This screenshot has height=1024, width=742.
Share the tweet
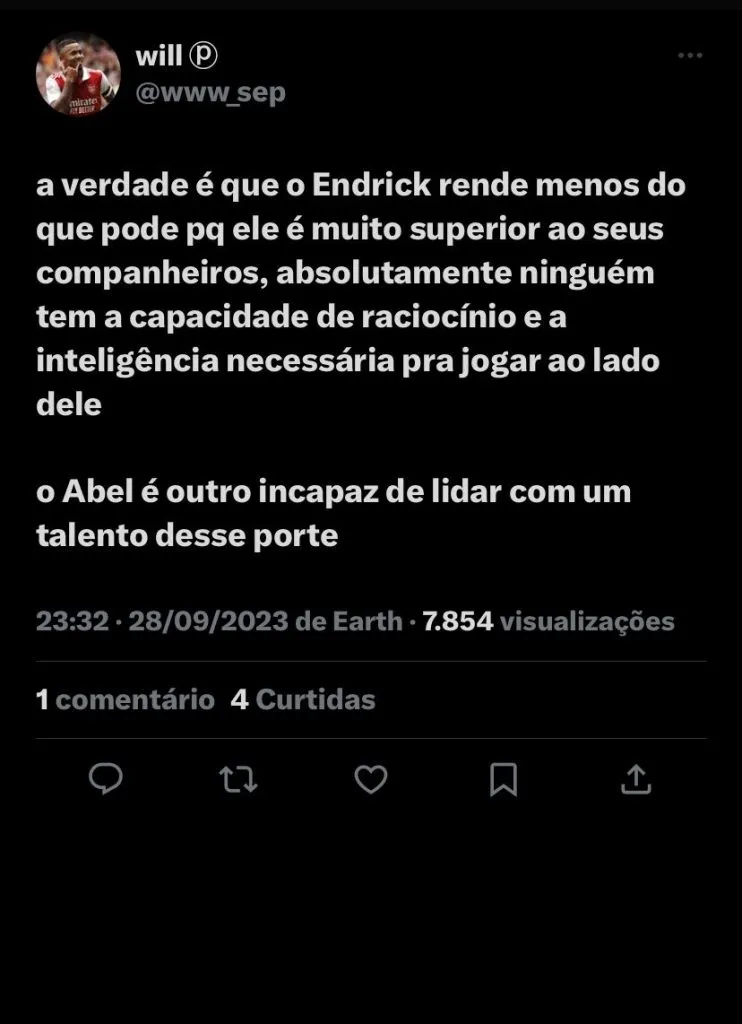click(636, 779)
